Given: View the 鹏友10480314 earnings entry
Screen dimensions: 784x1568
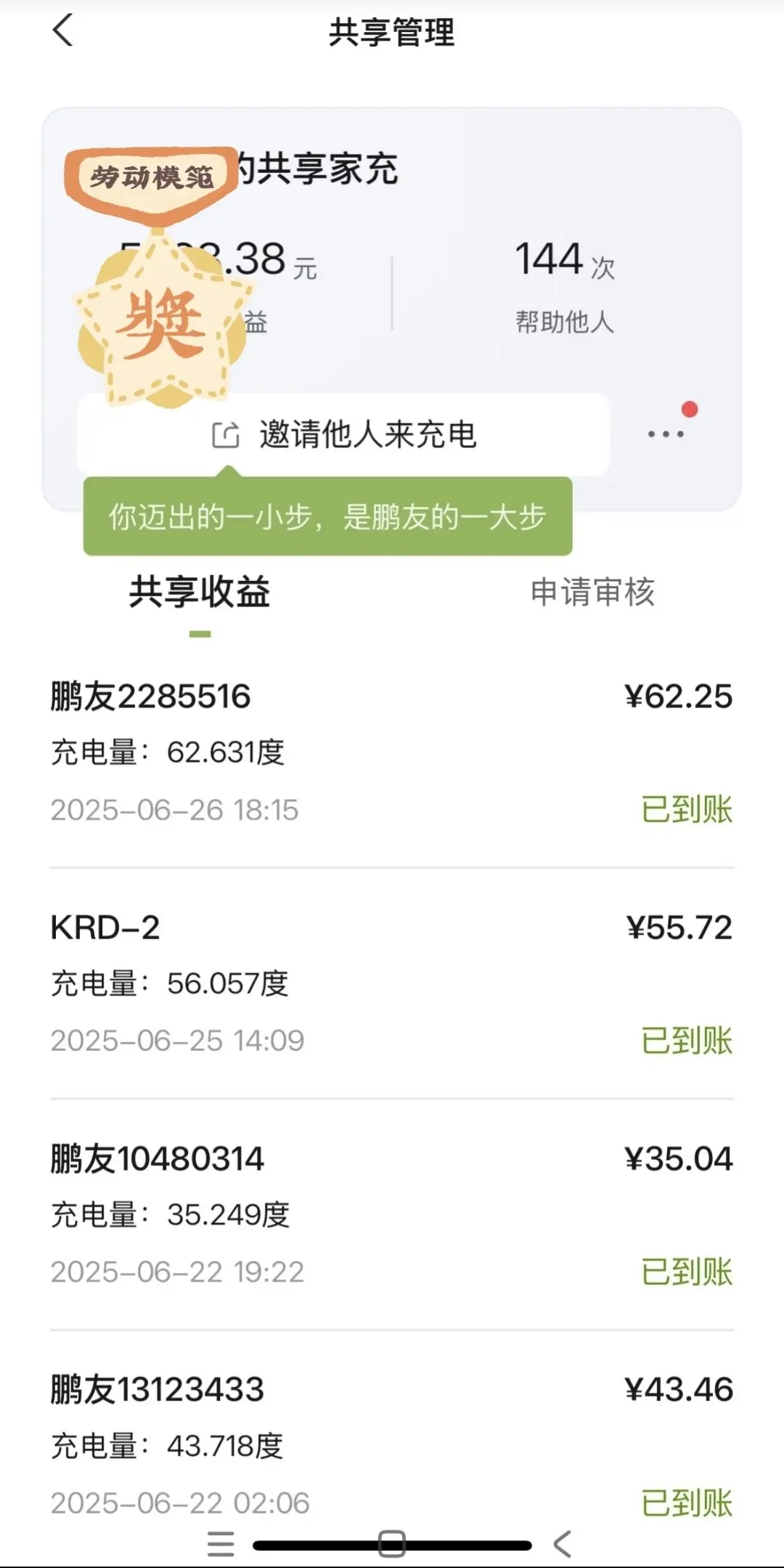Looking at the screenshot, I should pos(392,1214).
